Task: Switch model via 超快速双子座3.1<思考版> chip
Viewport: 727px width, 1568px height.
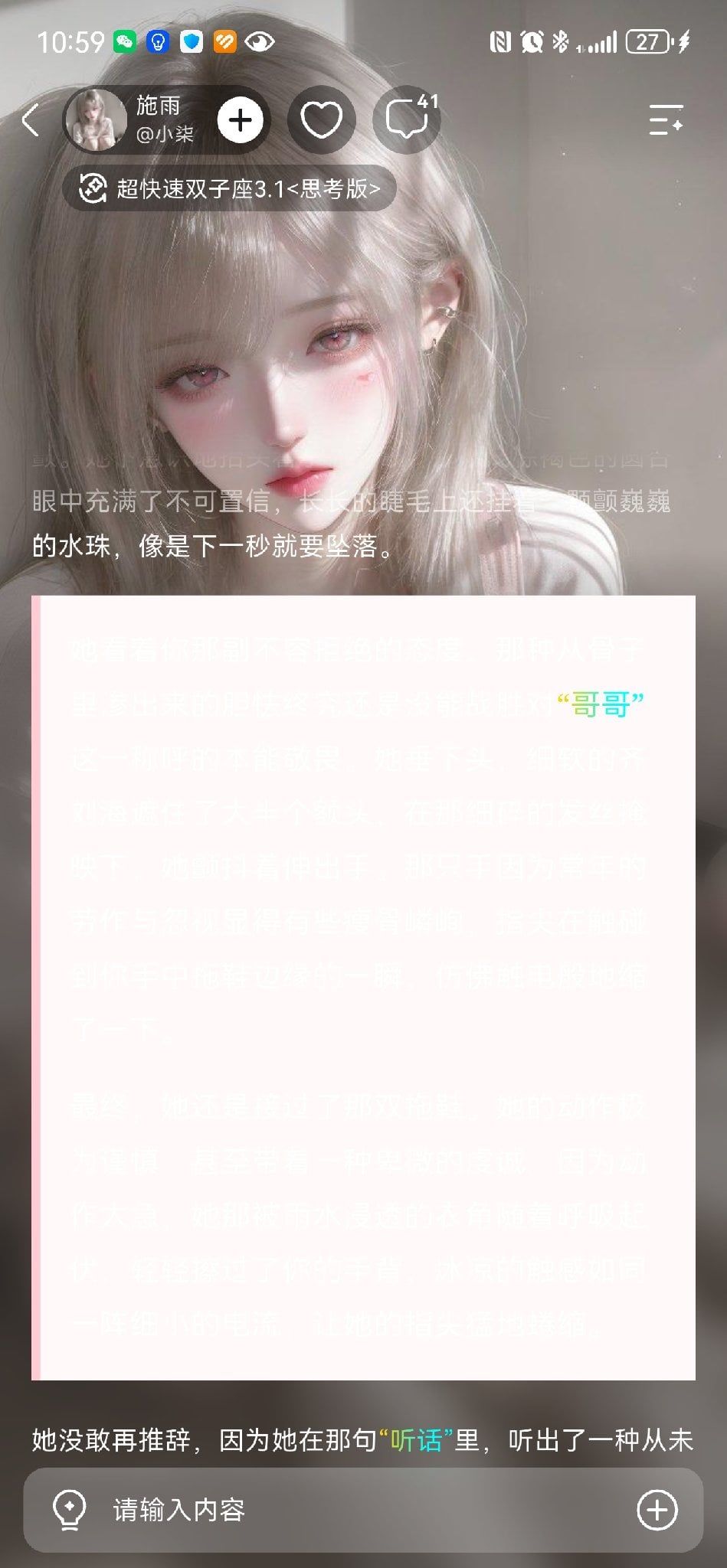Action: click(x=229, y=188)
